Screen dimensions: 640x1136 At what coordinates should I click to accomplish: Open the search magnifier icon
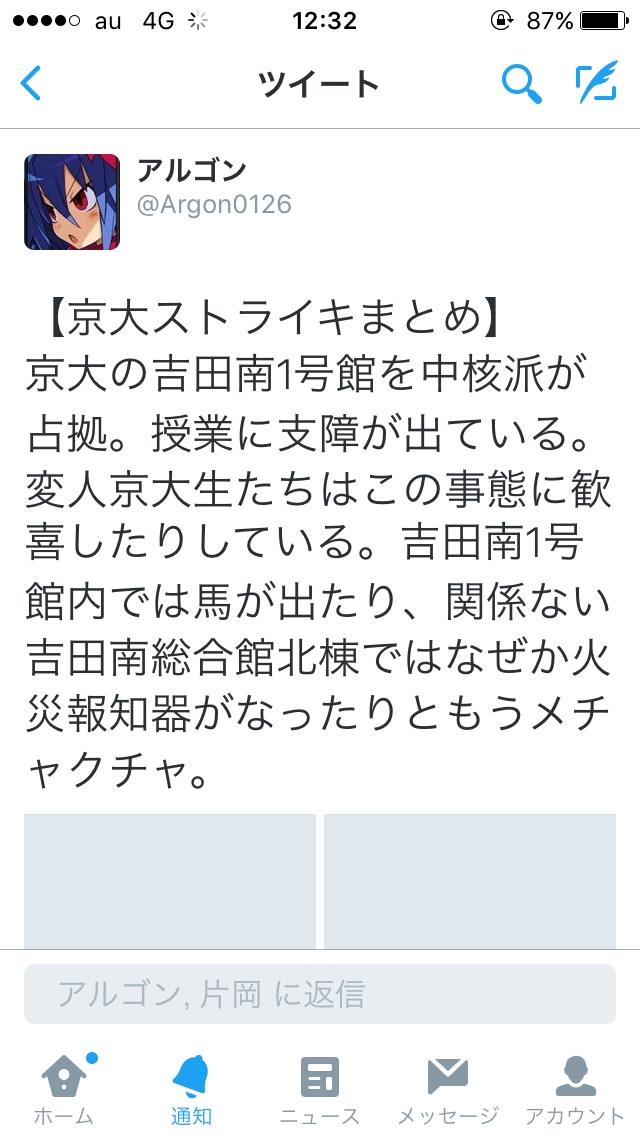tap(521, 84)
